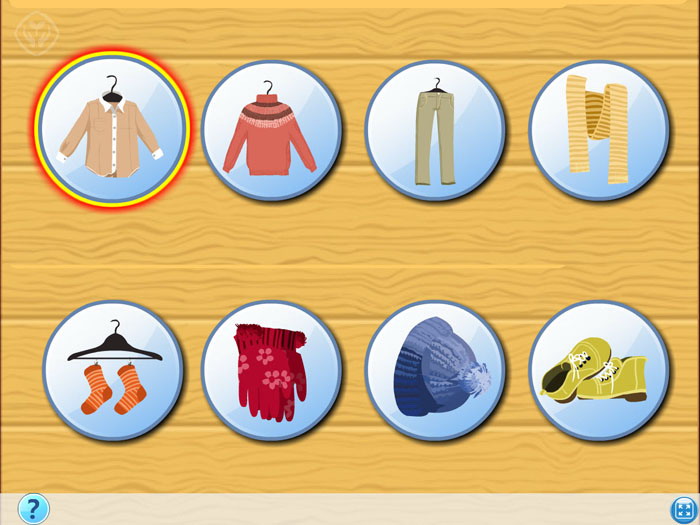
Task: Pick the blue knitted hat tile
Action: pos(435,370)
